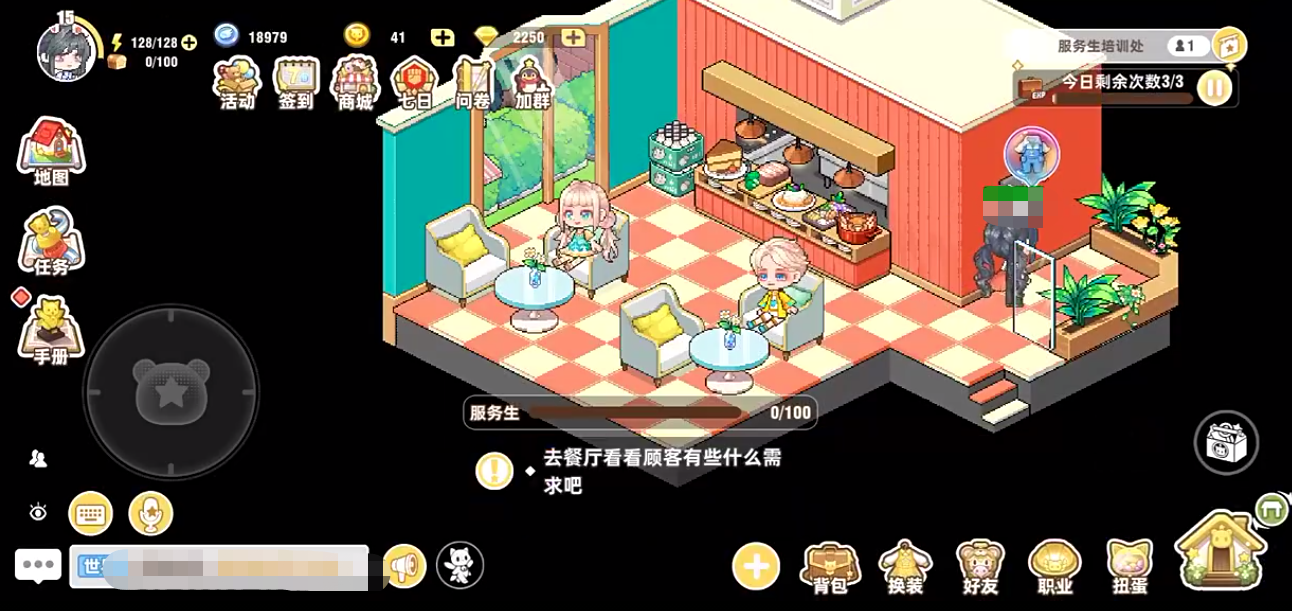Open the 任务 quests panel

click(51, 241)
